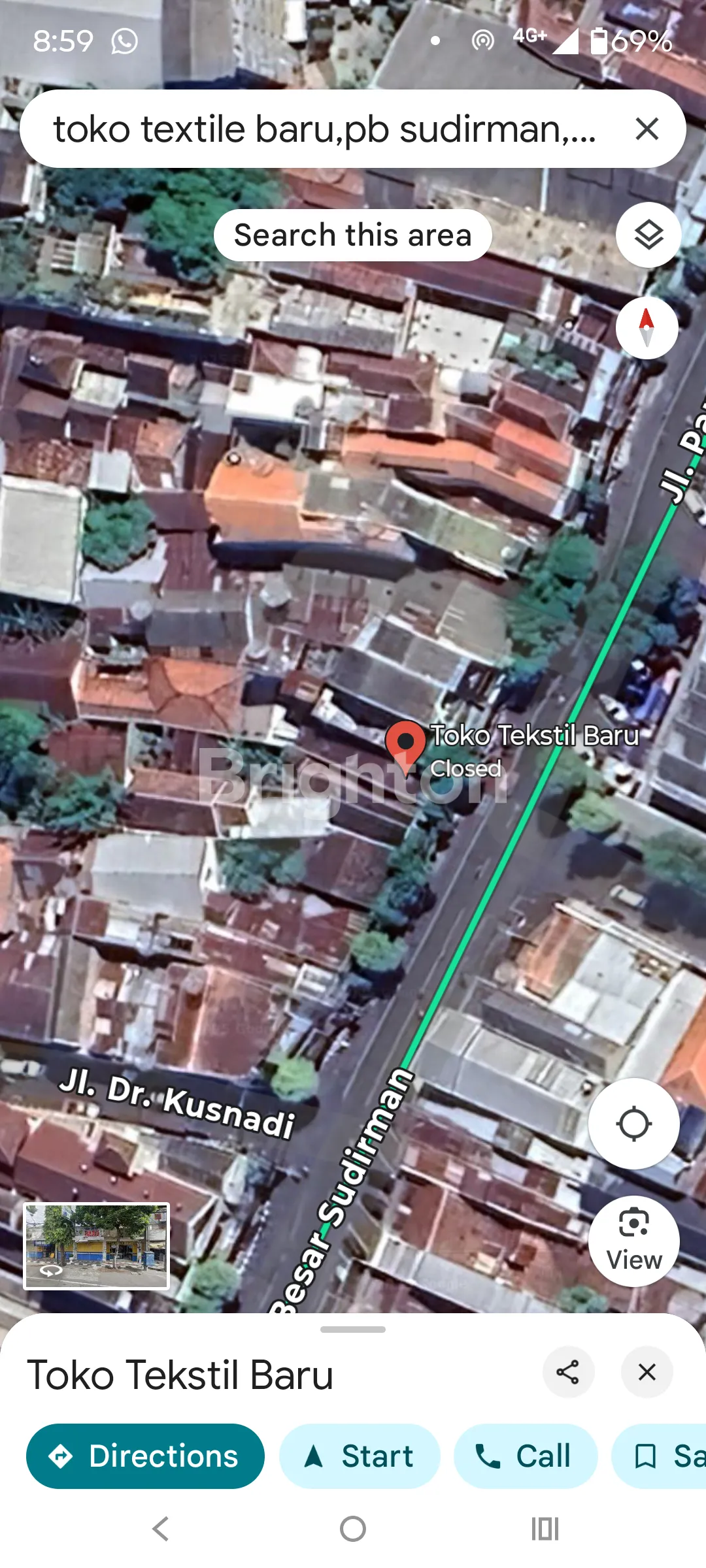Open the map layers selector
706x1568 pixels.
pyautogui.click(x=648, y=235)
